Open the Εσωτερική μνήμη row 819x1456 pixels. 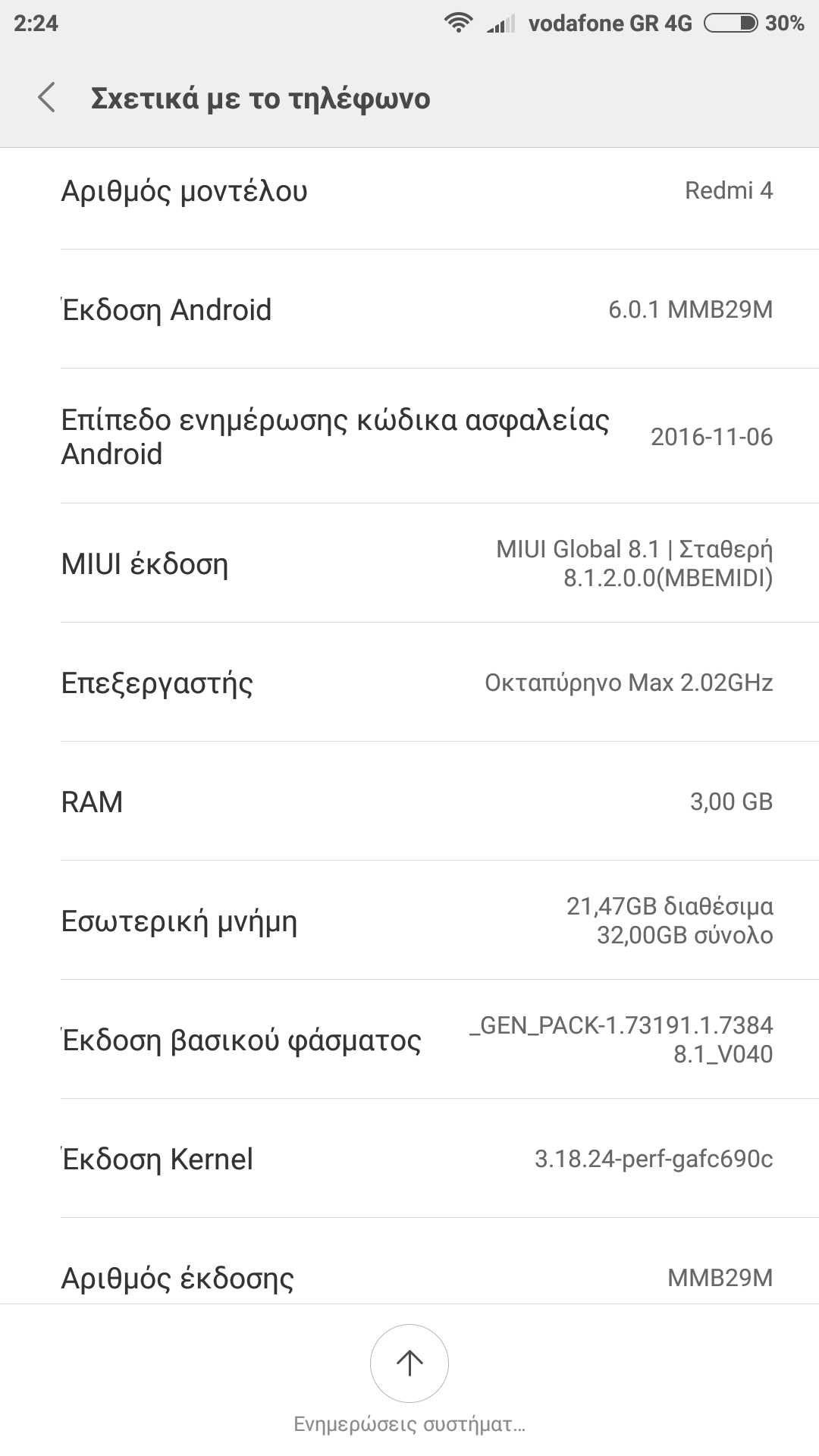click(x=409, y=921)
